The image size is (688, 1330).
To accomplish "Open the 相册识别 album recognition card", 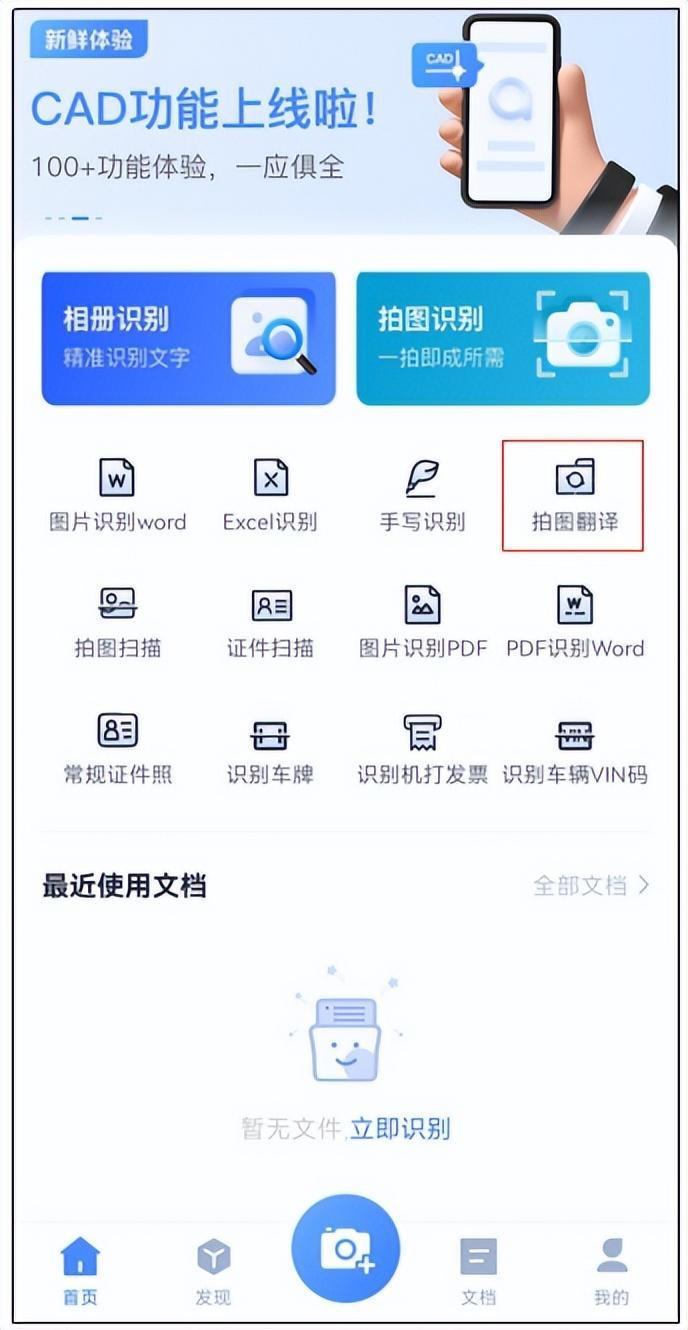I will (188, 339).
